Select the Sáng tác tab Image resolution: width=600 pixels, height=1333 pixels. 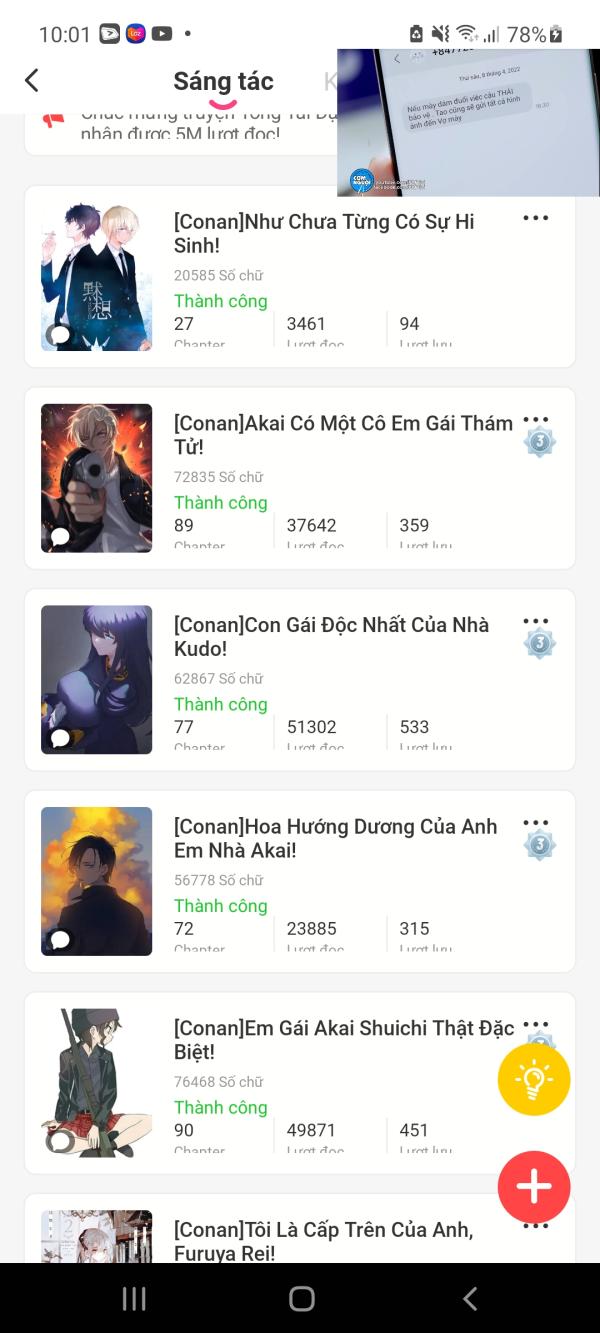pyautogui.click(x=223, y=82)
